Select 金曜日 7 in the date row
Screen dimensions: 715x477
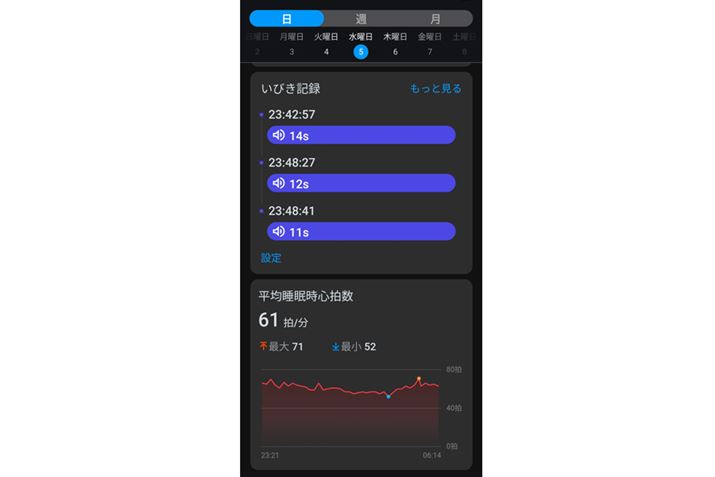tap(430, 44)
